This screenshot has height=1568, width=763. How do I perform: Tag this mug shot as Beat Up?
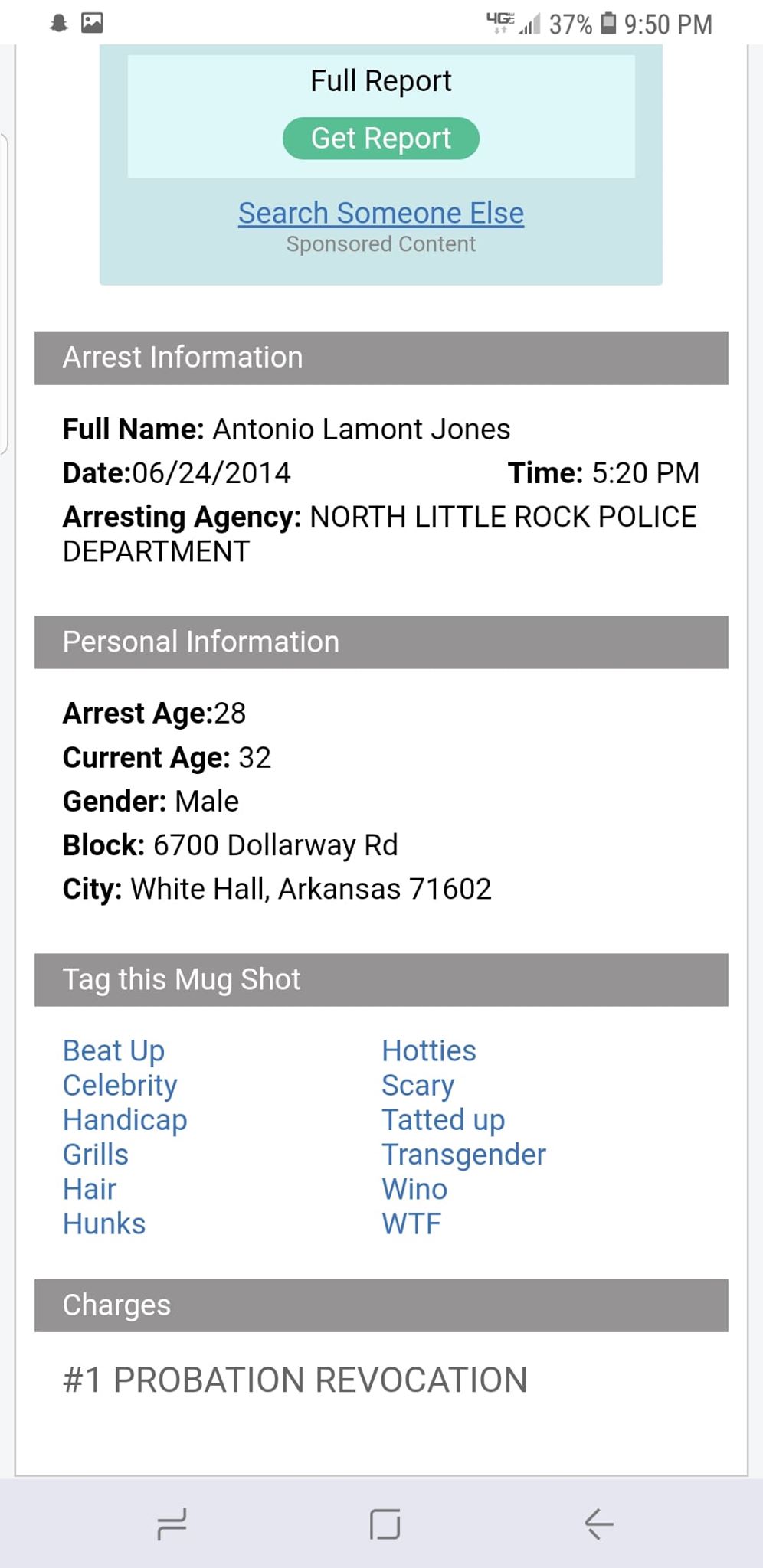[113, 1051]
